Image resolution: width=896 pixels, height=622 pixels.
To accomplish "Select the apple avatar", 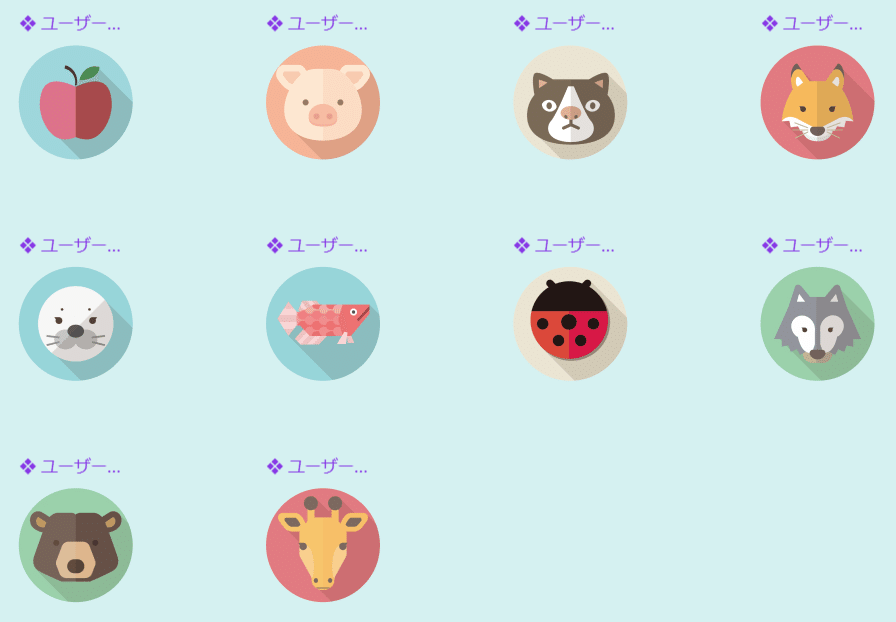I will [x=76, y=102].
